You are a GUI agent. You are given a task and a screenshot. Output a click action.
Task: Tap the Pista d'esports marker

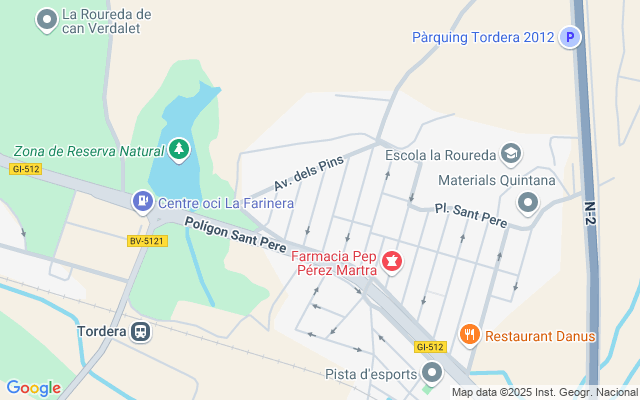click(432, 374)
